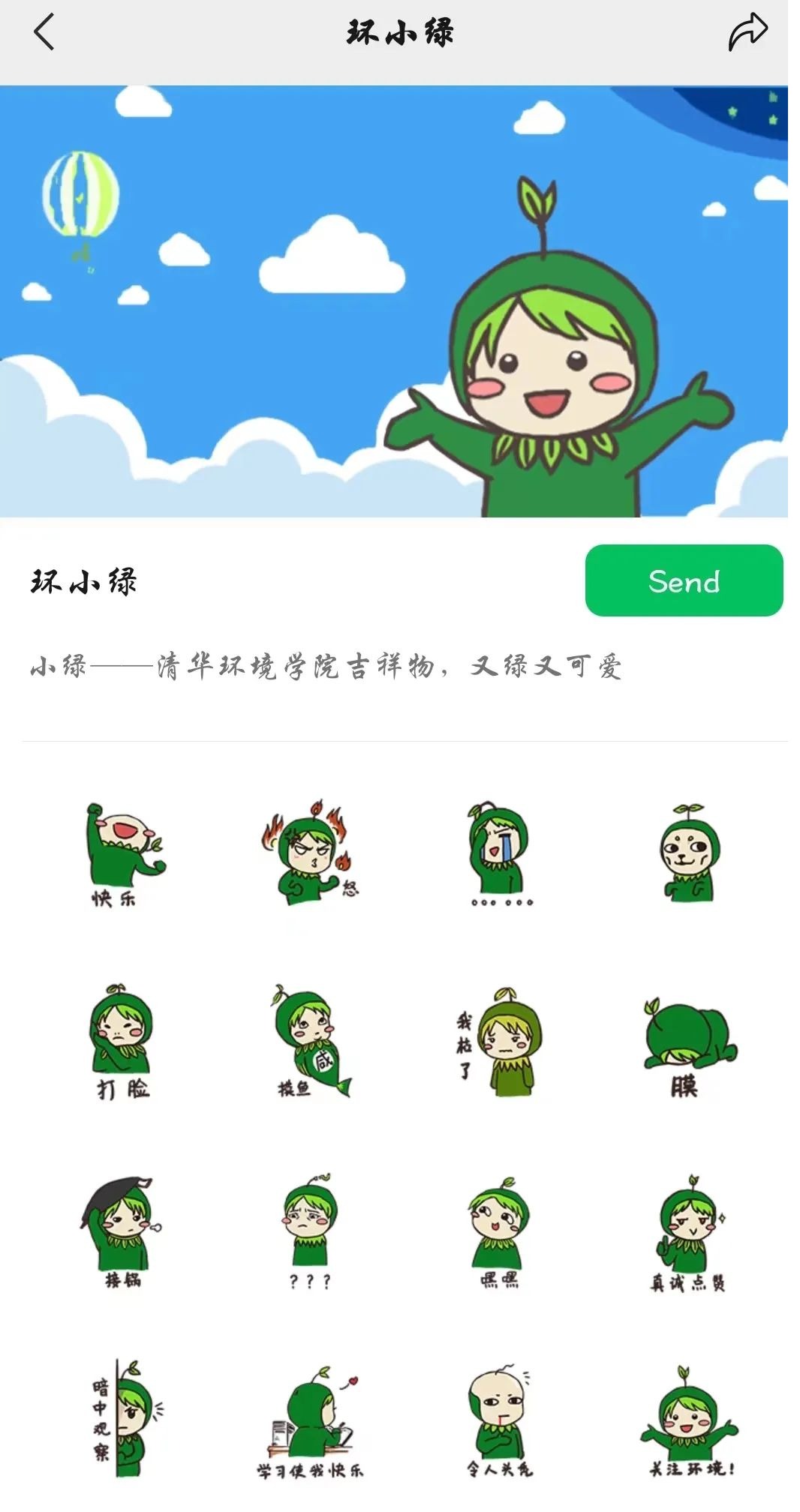View the 摸鱼 fish sticker

310,1042
